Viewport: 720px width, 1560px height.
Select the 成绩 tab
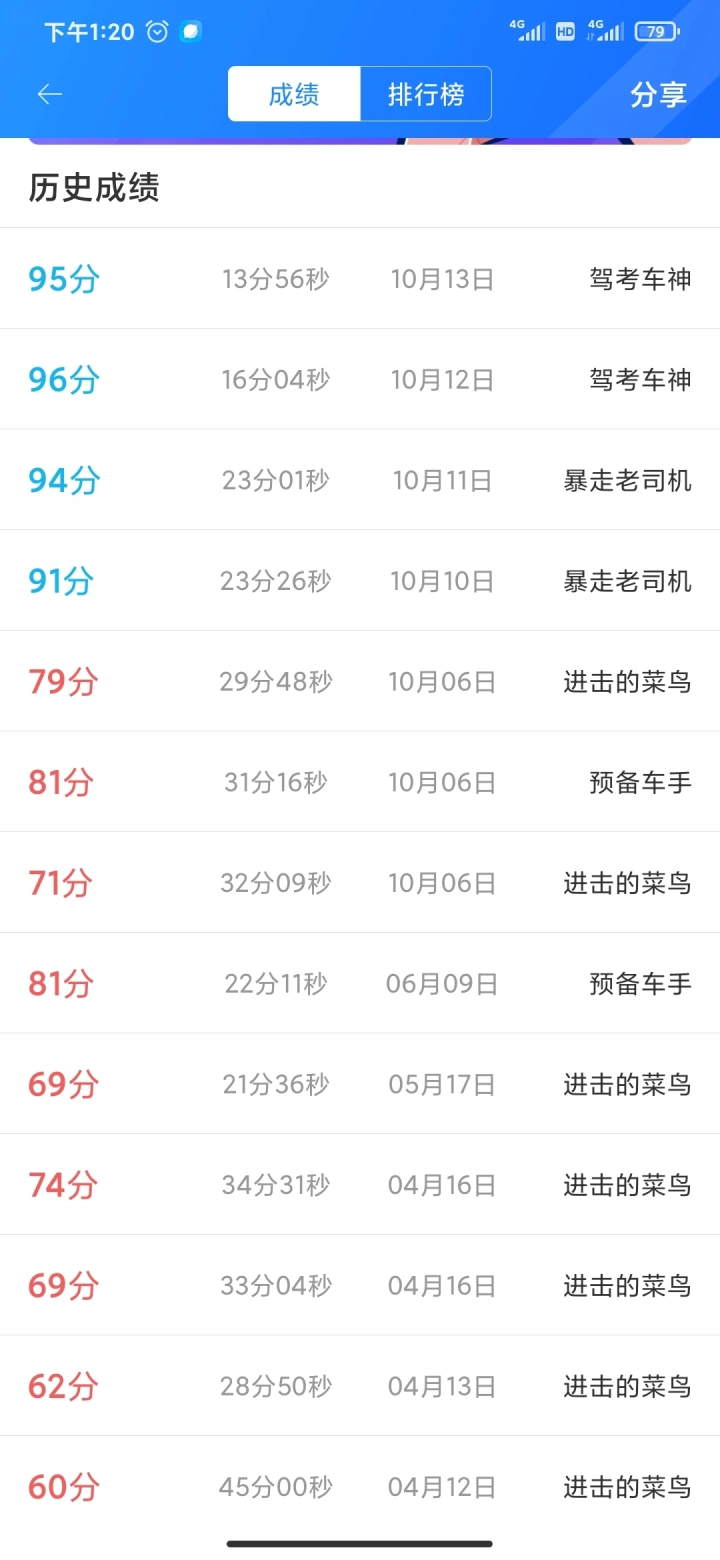coord(294,94)
